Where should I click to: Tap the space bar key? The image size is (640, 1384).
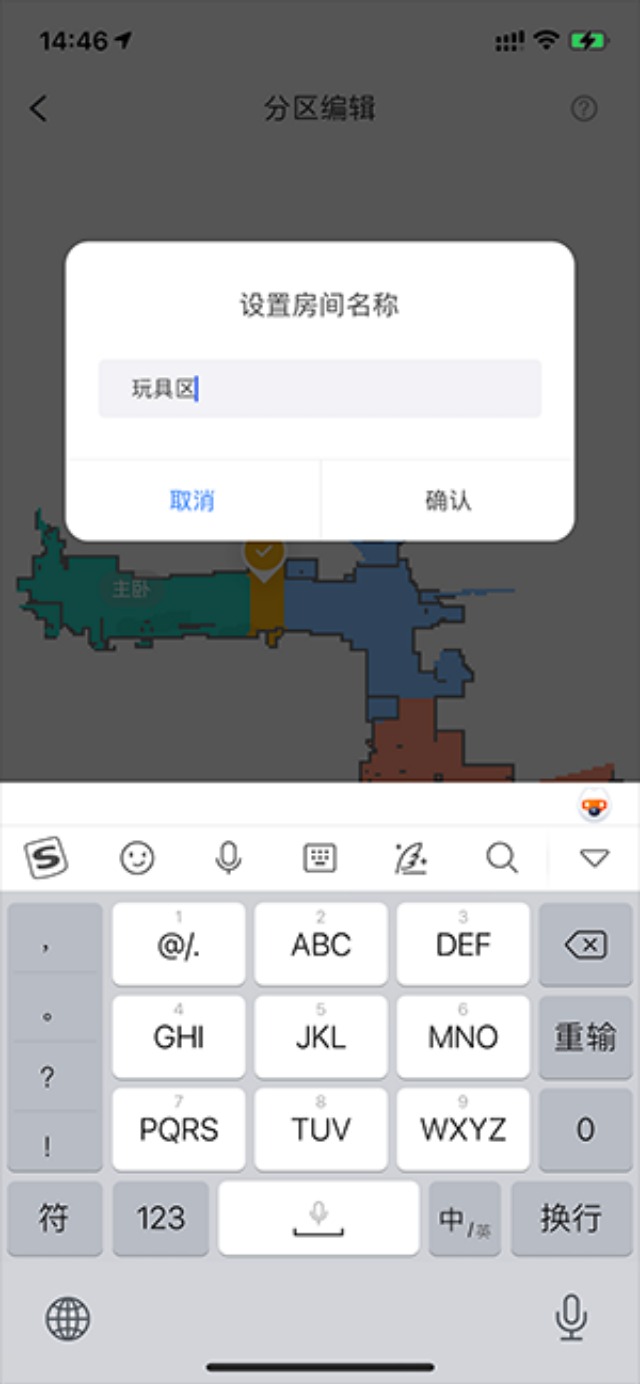319,1218
